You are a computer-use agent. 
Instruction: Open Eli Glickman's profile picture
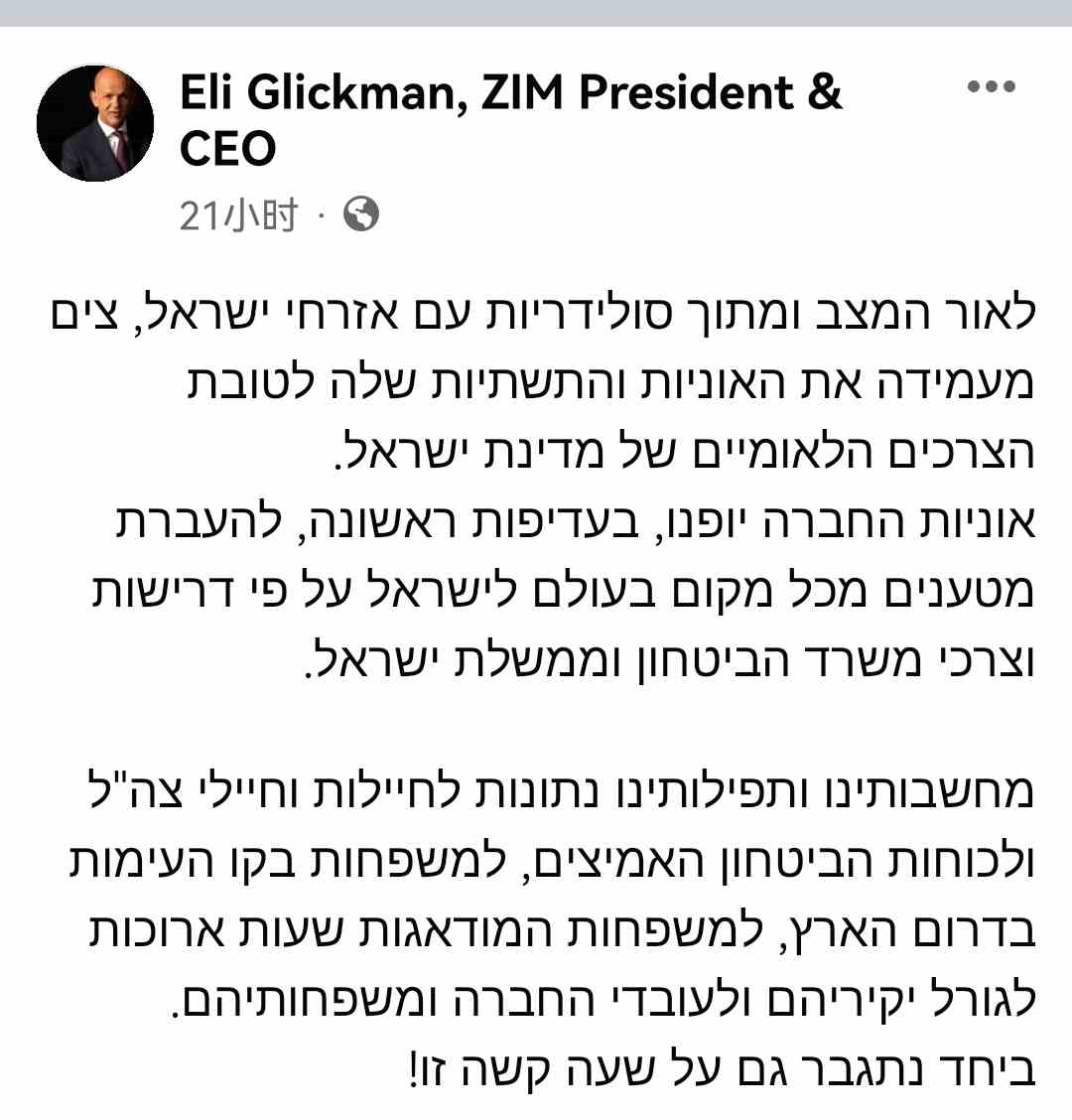tap(95, 123)
